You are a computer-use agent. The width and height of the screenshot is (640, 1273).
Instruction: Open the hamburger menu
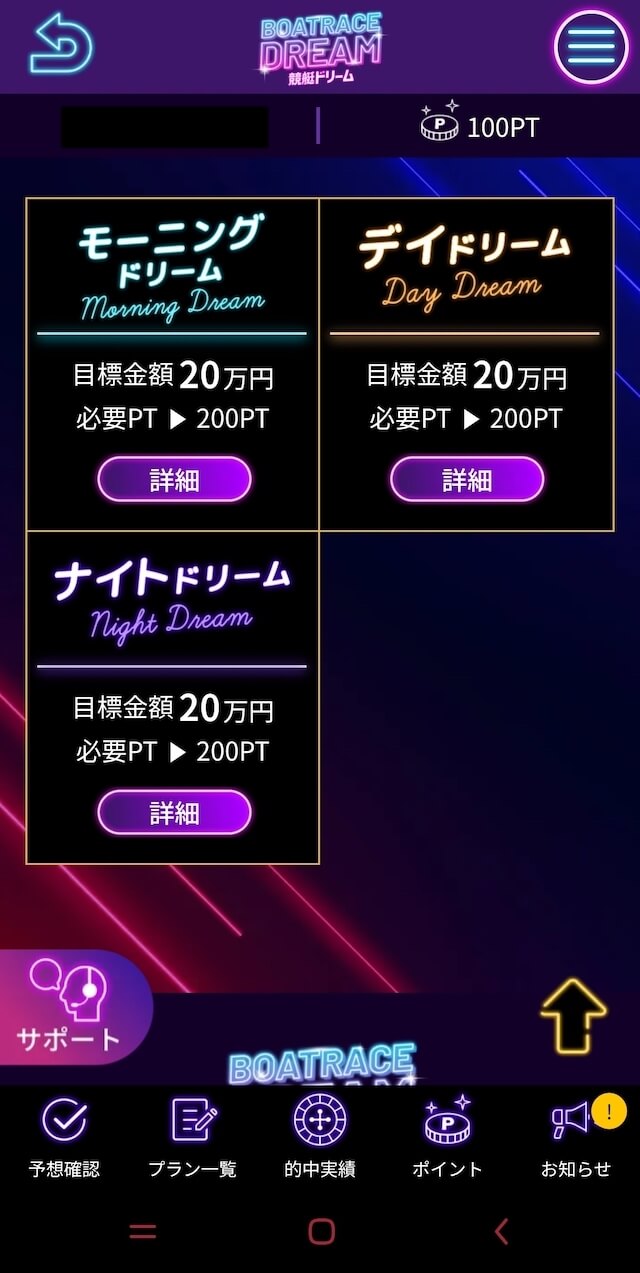[x=591, y=46]
